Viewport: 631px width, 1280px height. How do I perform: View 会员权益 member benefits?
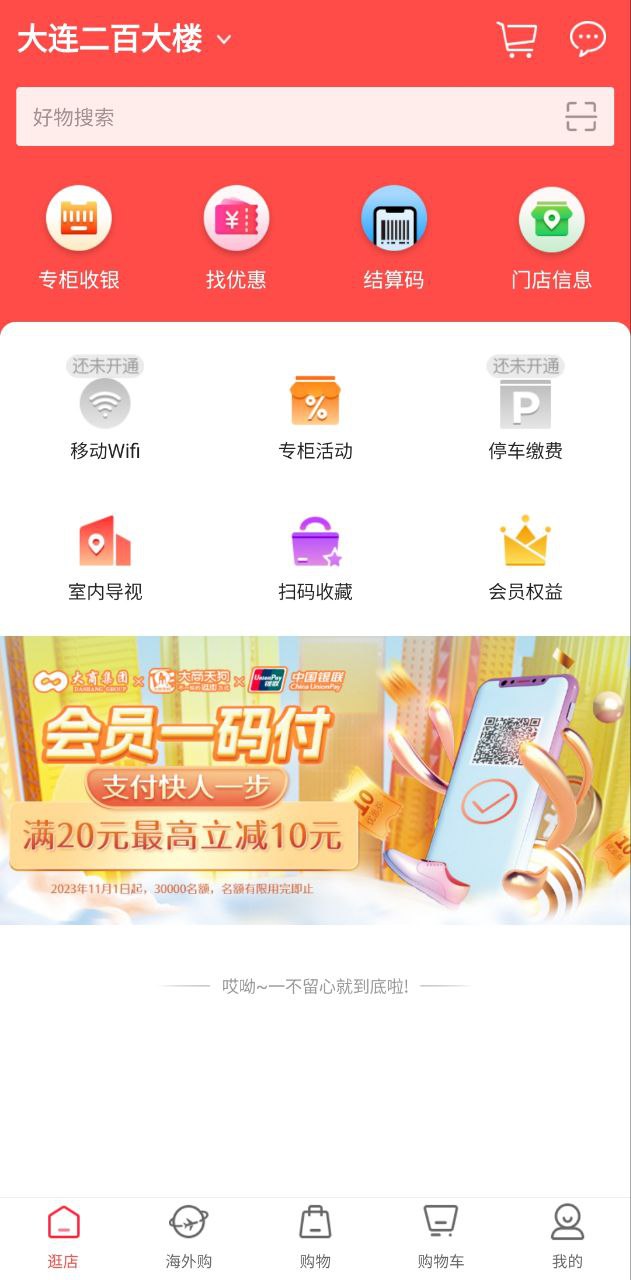coord(525,559)
